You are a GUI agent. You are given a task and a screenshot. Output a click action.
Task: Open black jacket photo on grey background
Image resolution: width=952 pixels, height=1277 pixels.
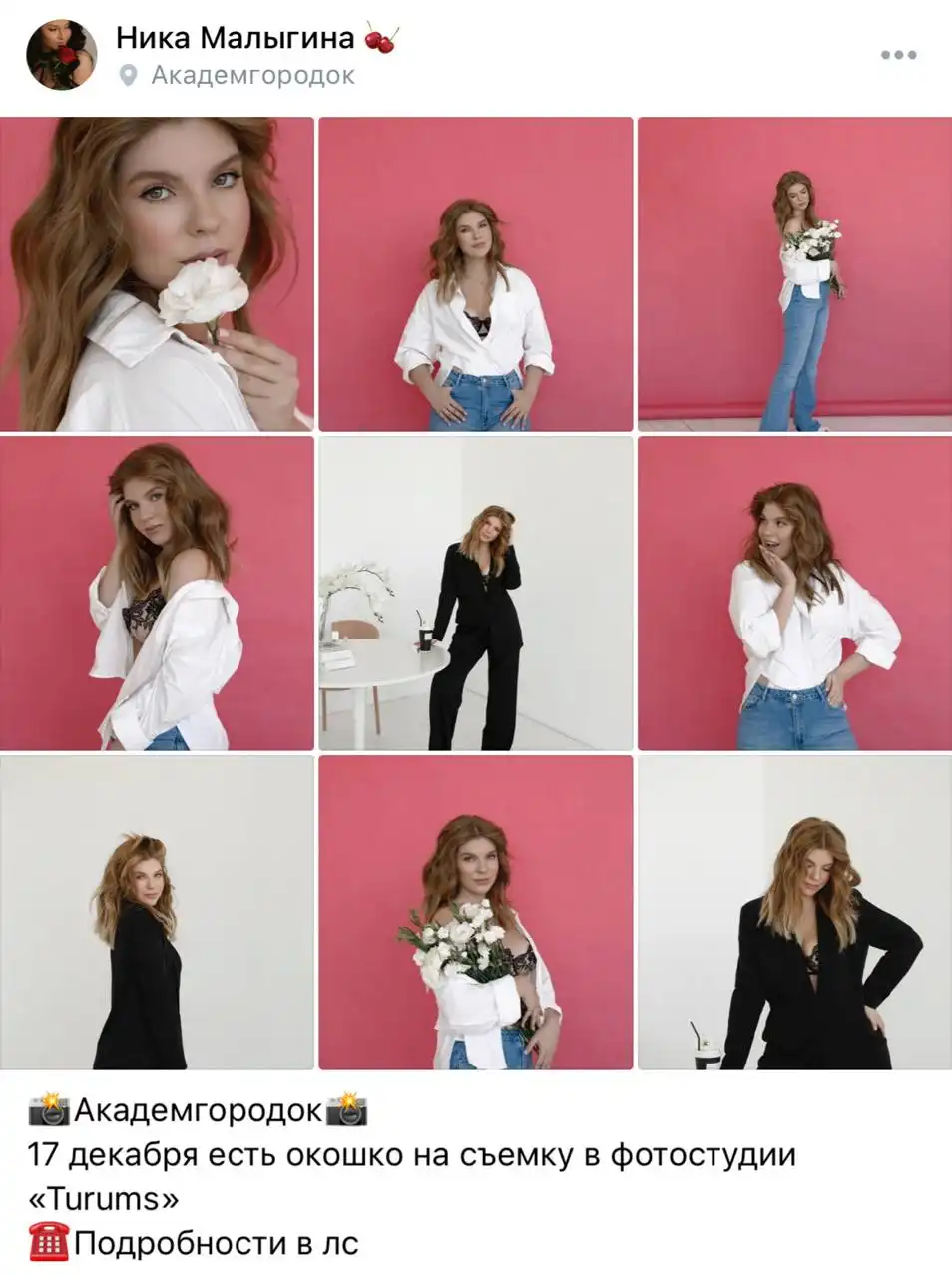pyautogui.click(x=157, y=913)
